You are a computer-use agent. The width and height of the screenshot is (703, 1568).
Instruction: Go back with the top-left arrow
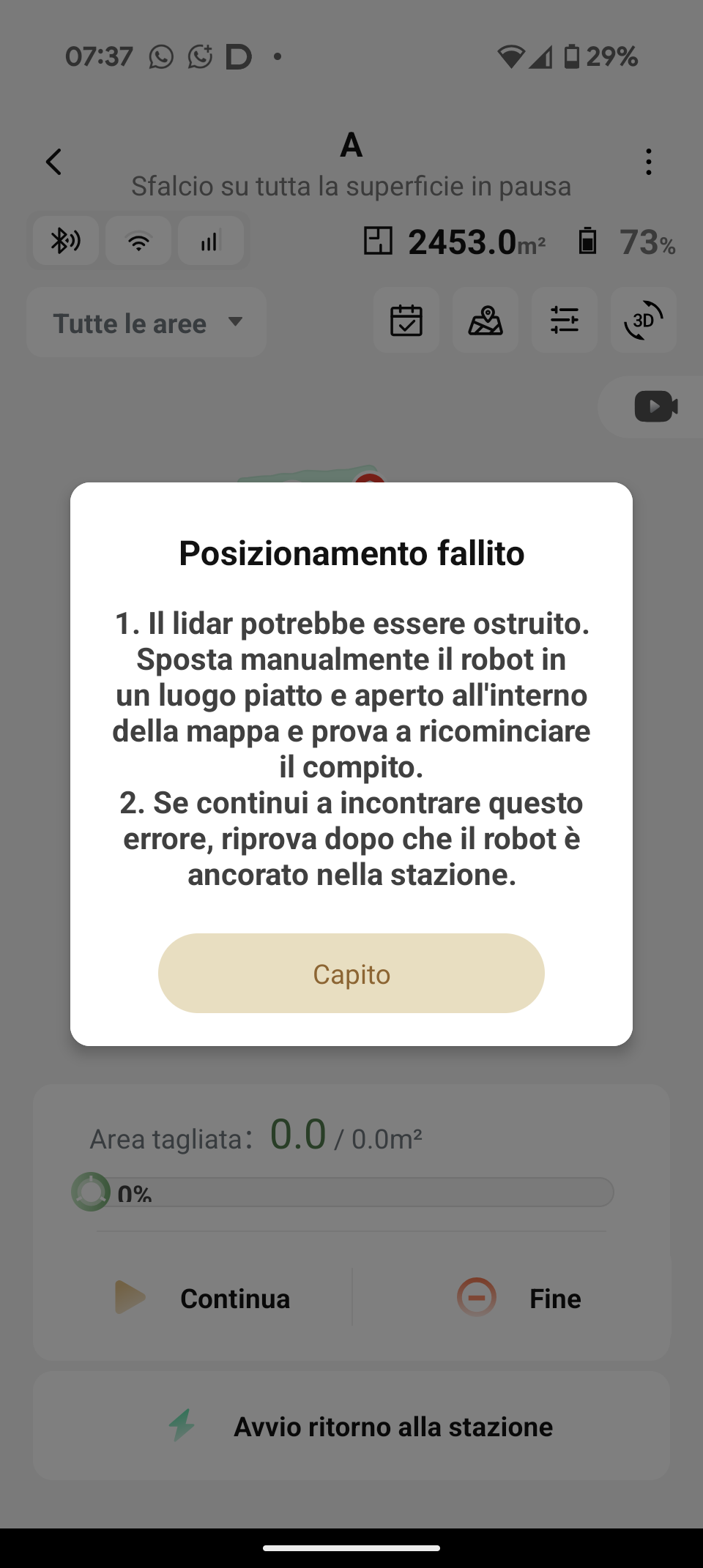pyautogui.click(x=54, y=162)
